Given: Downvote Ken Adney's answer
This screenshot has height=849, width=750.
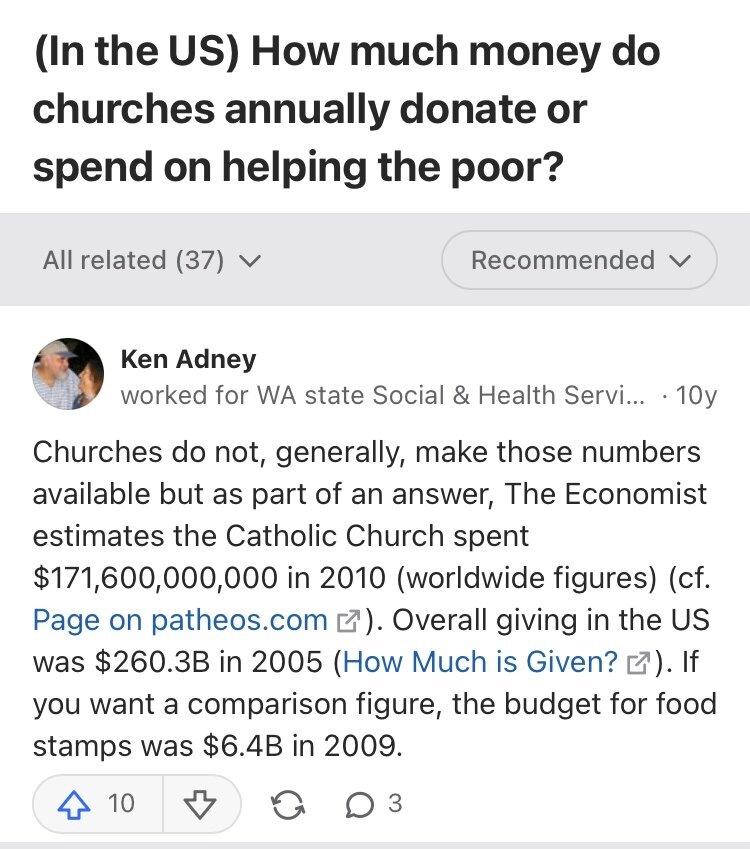Looking at the screenshot, I should pyautogui.click(x=201, y=803).
